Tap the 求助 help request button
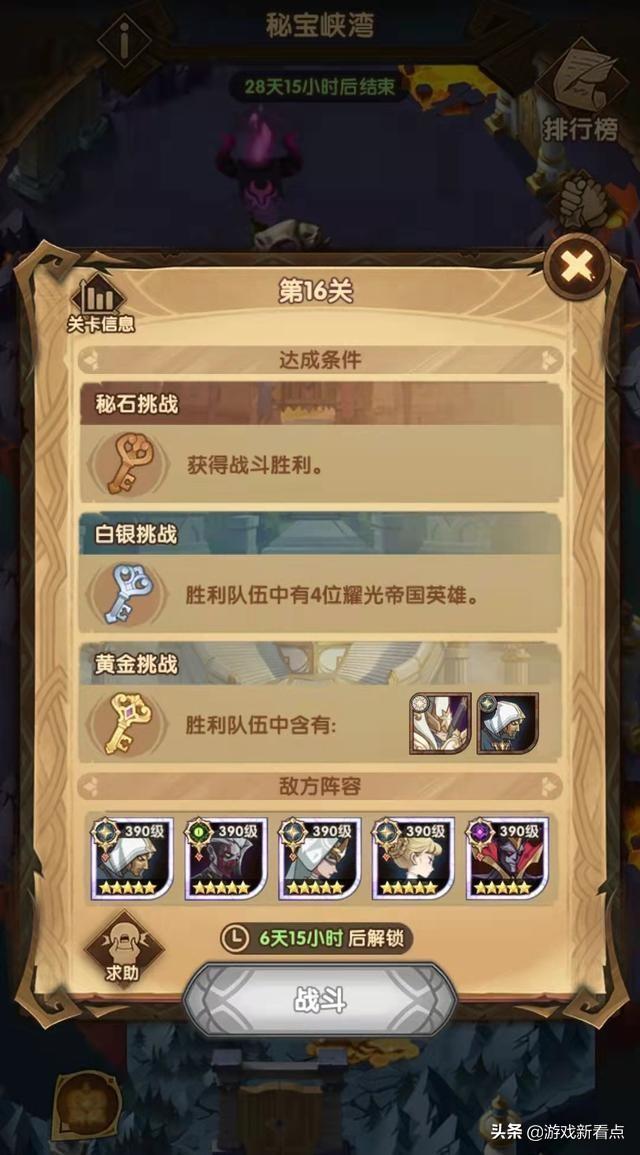The image size is (640, 1155). coord(121,948)
